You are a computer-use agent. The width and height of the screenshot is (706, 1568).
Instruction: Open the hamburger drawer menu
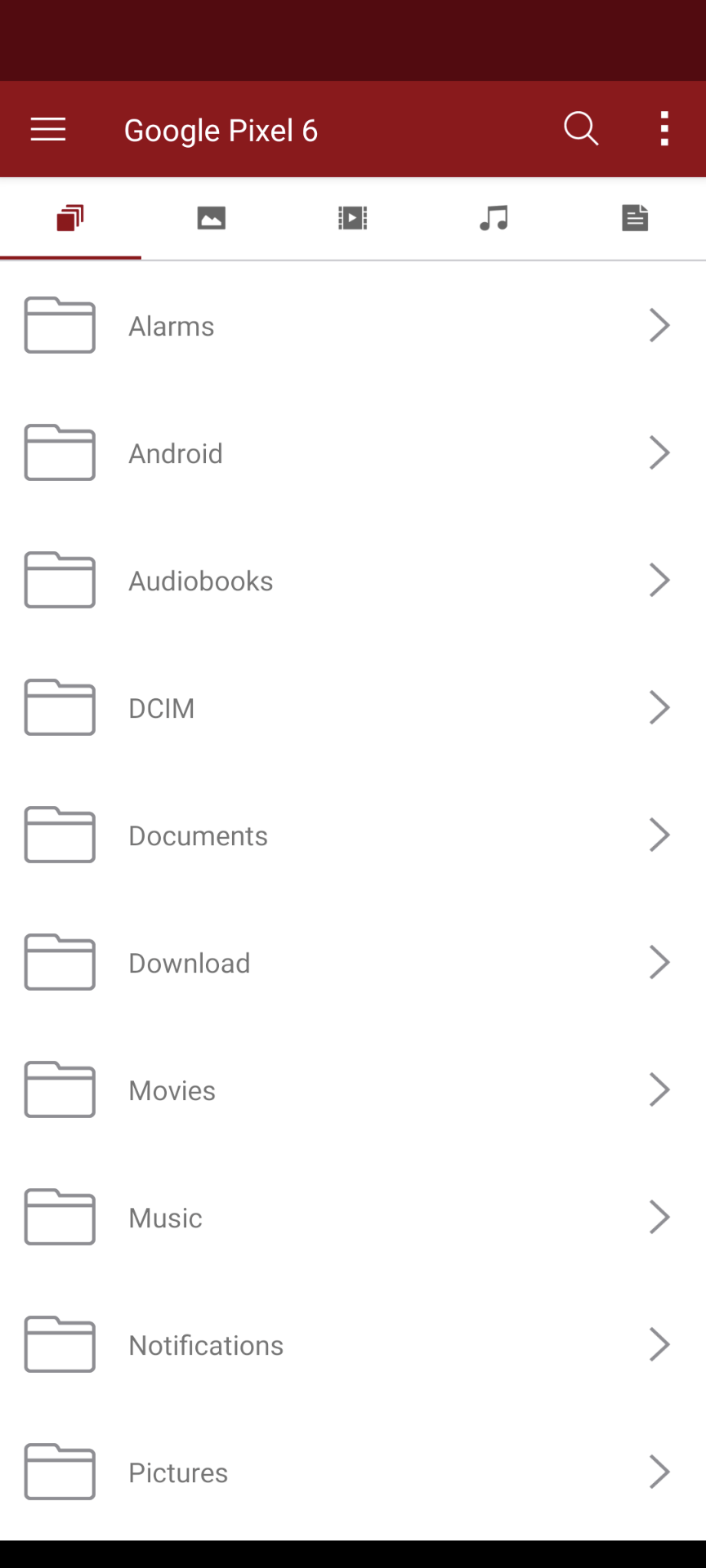point(48,130)
